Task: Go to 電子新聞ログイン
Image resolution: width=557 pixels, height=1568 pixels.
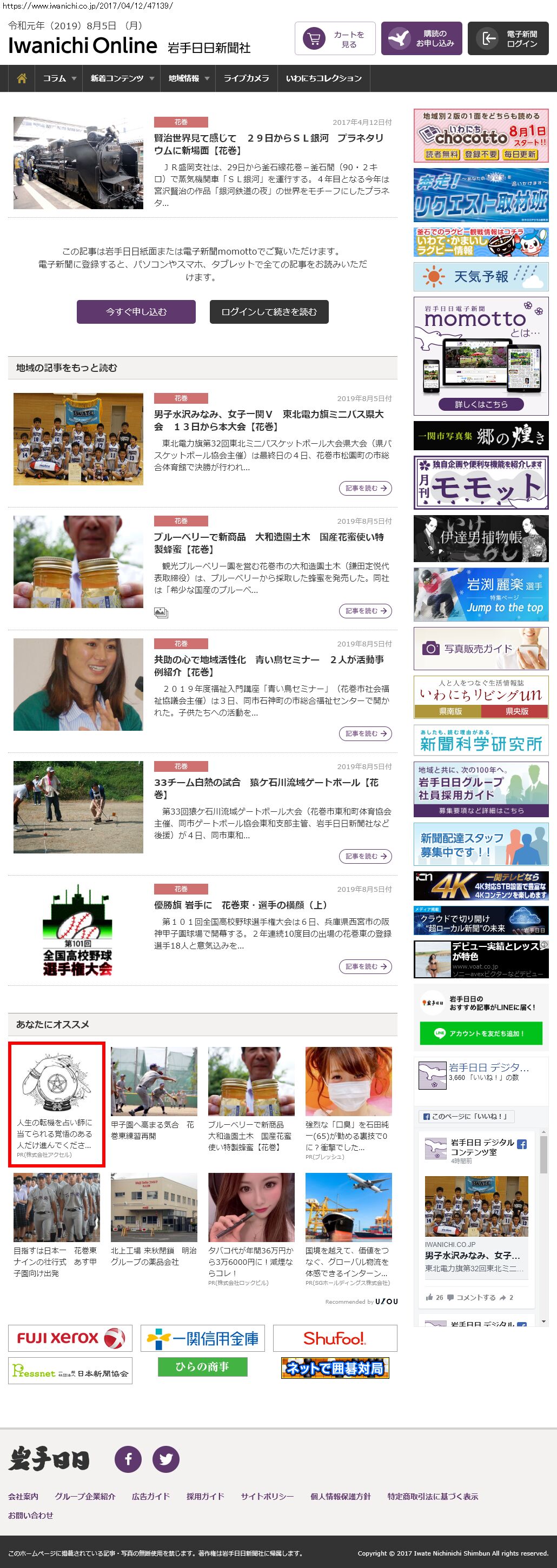Action: coord(508,39)
